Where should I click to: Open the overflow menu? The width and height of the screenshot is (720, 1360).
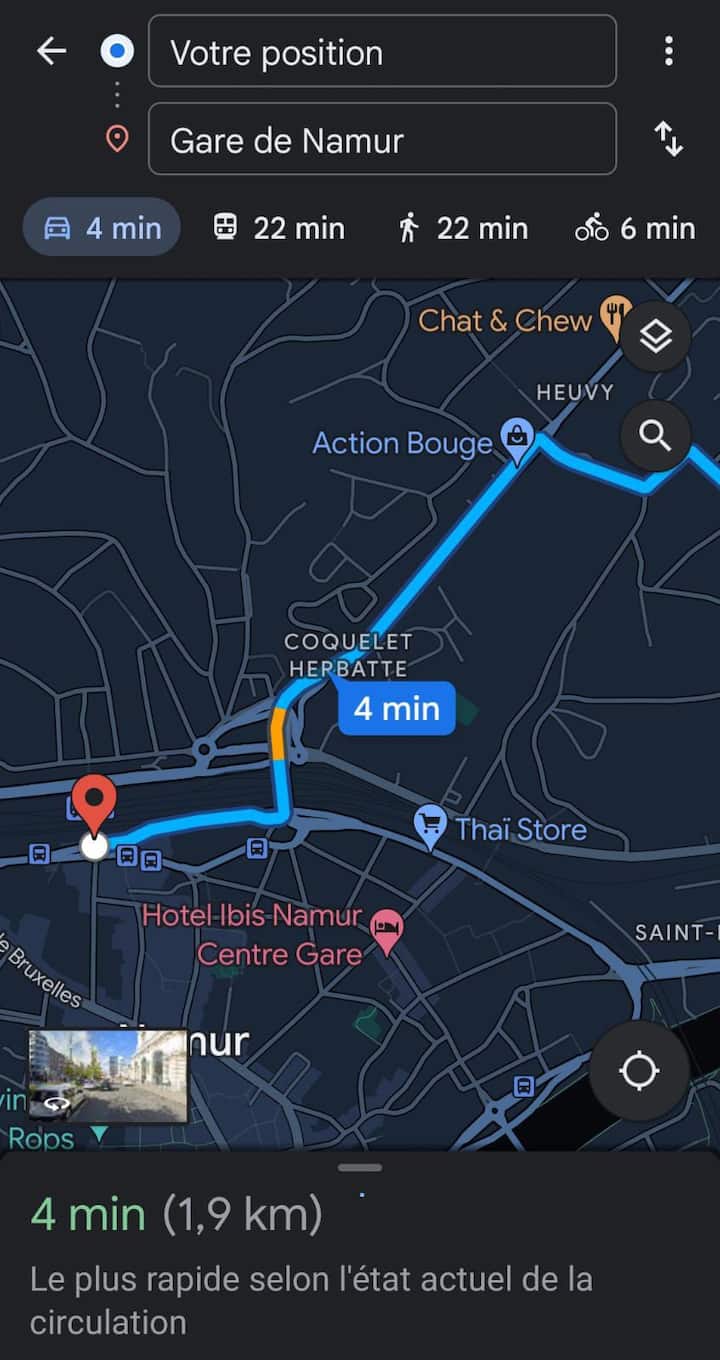(x=668, y=52)
